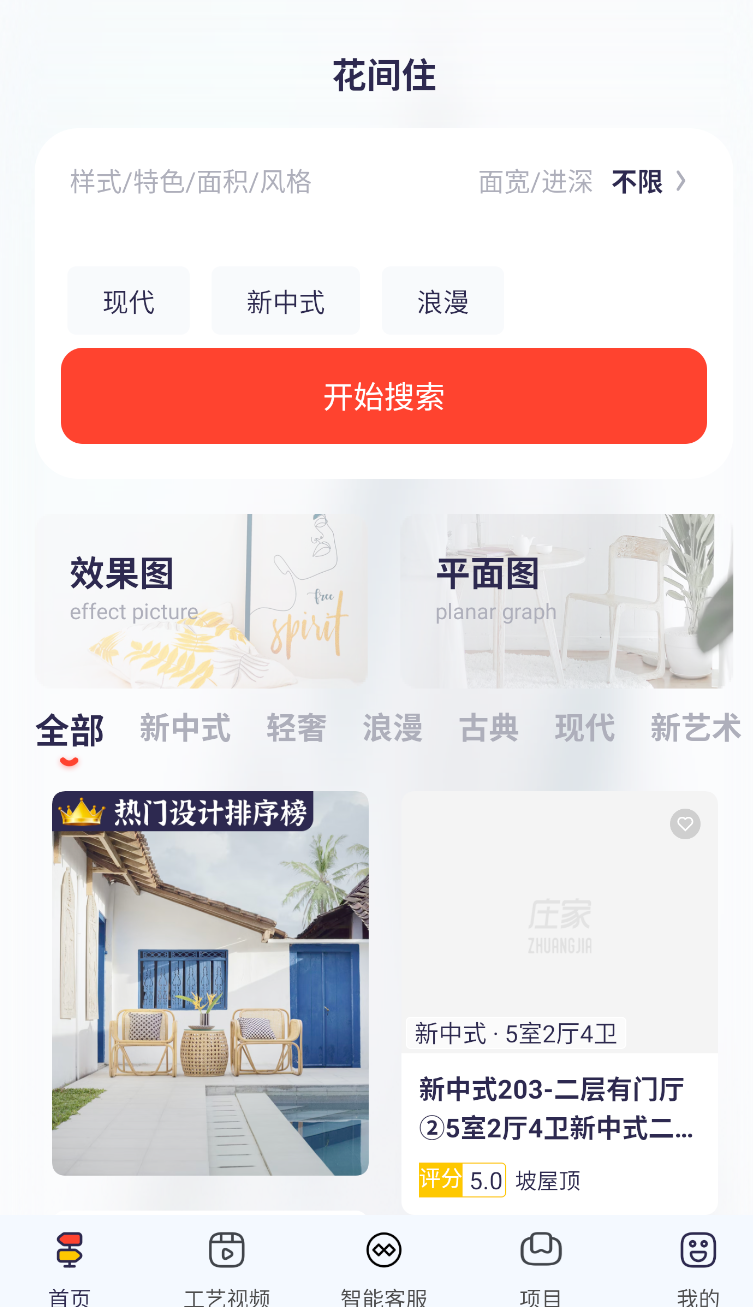Select the 现代 style chip
This screenshot has height=1307, width=753.
[x=129, y=302]
